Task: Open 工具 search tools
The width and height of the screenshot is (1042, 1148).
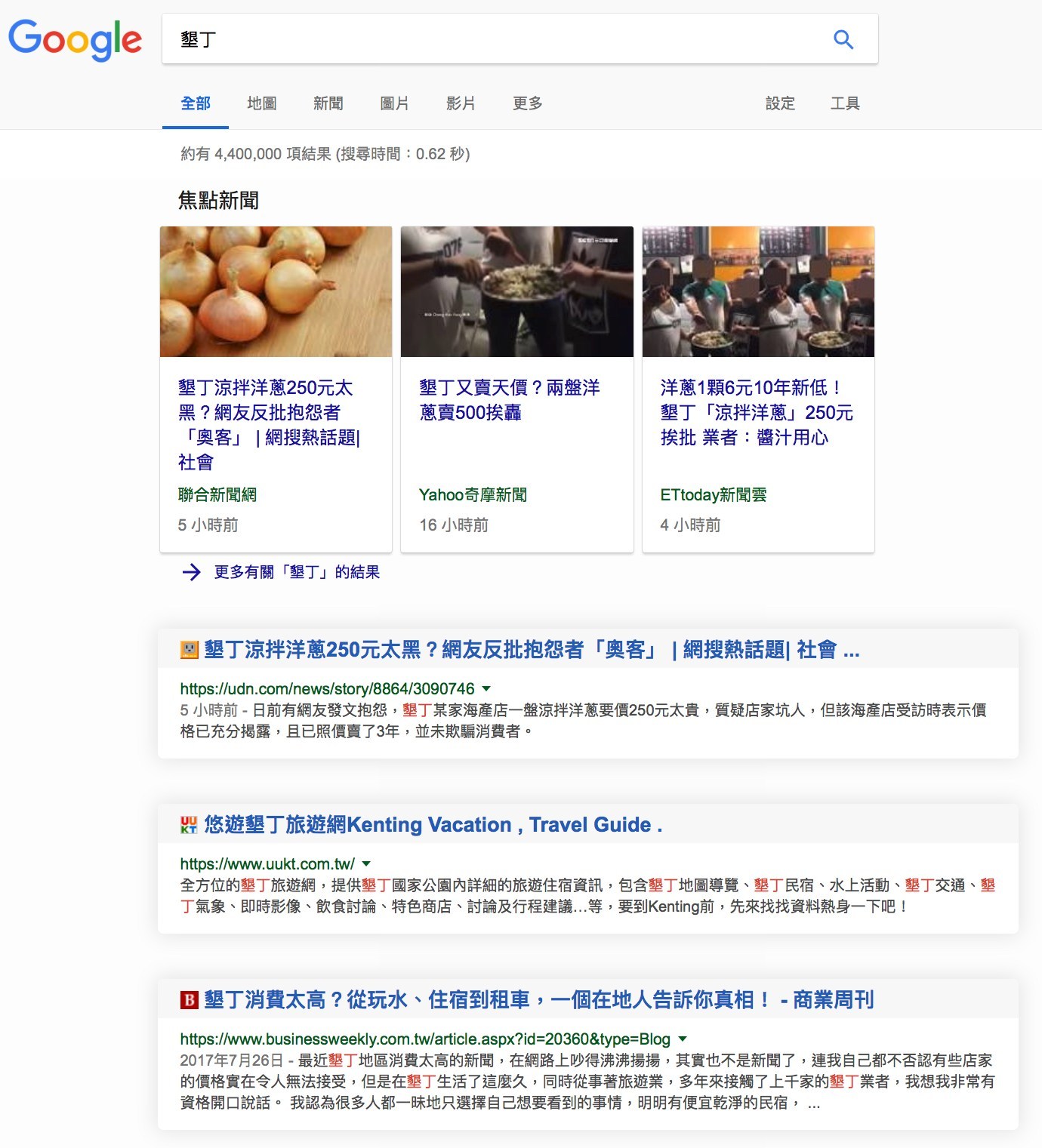Action: click(845, 103)
